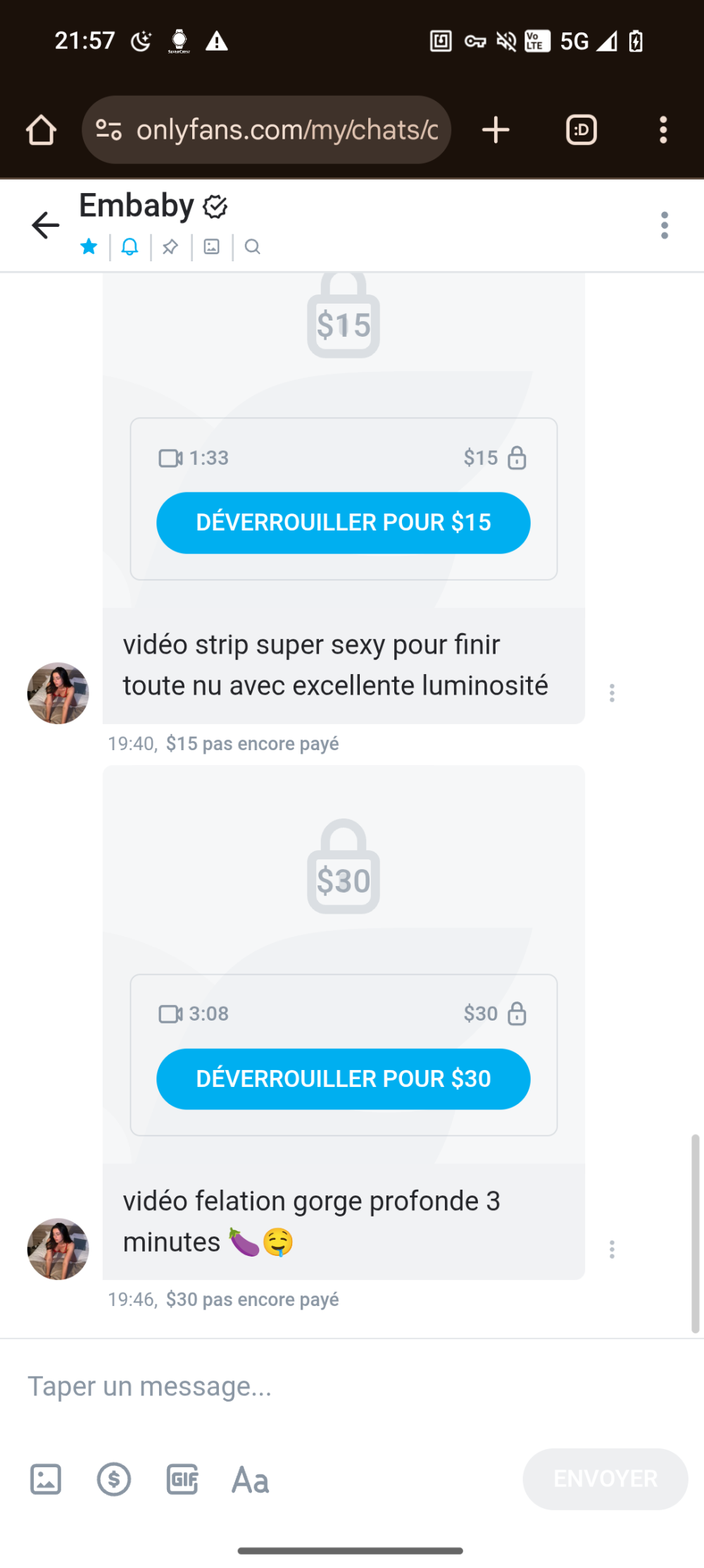
Task: Pin this conversation
Action: [170, 247]
